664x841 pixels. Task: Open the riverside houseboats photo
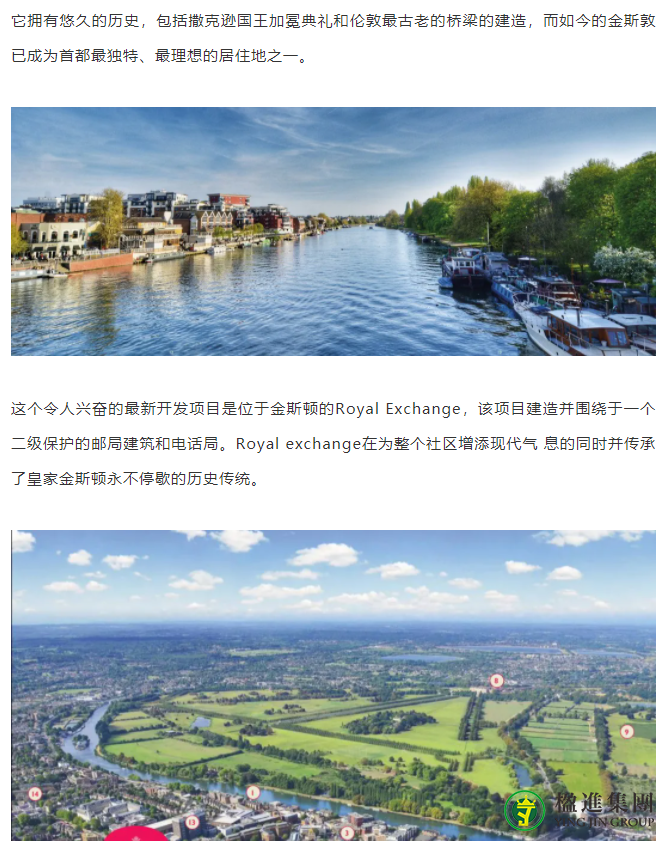click(x=333, y=231)
